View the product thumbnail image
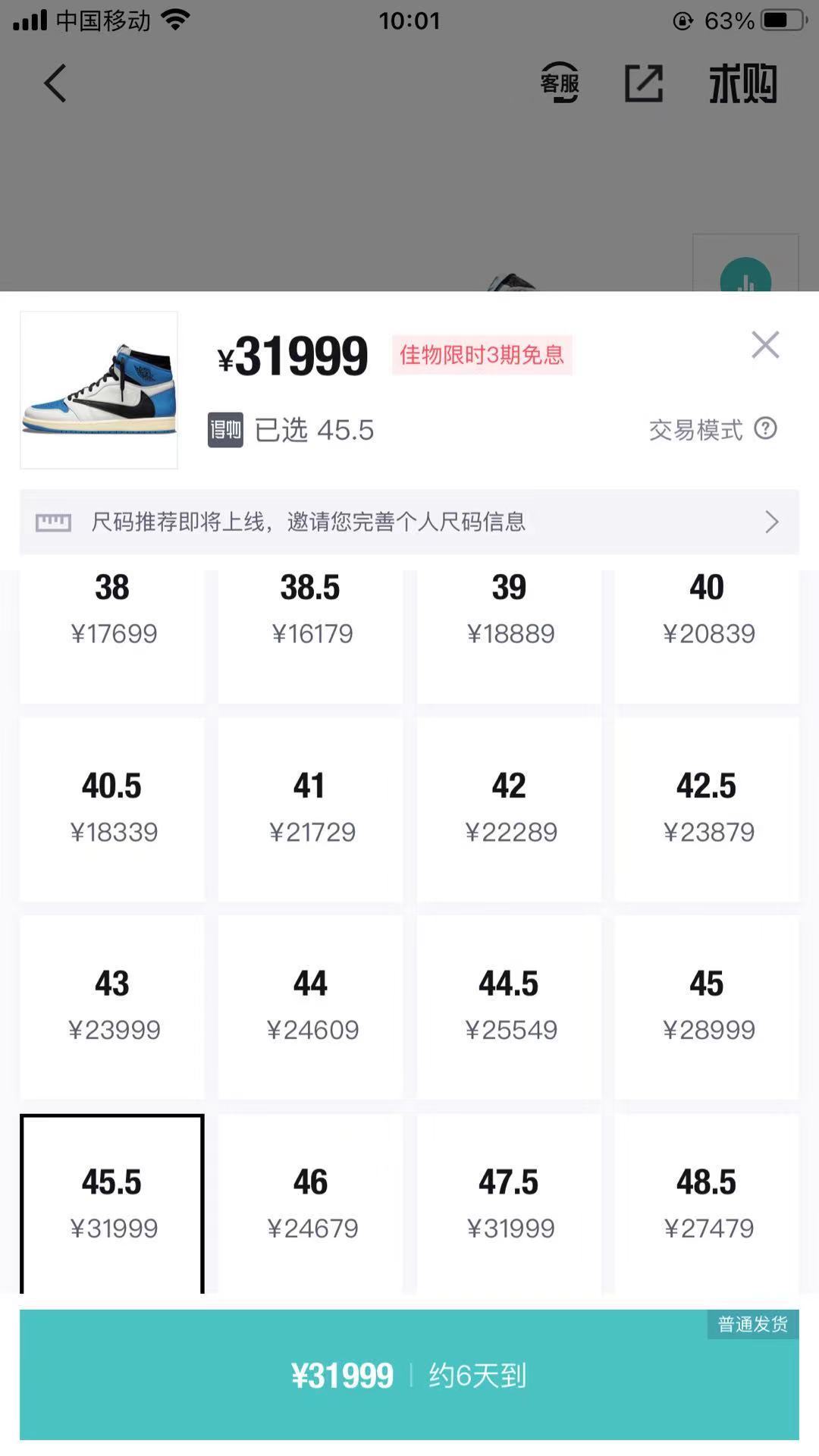Viewport: 819px width, 1456px height. pyautogui.click(x=99, y=390)
